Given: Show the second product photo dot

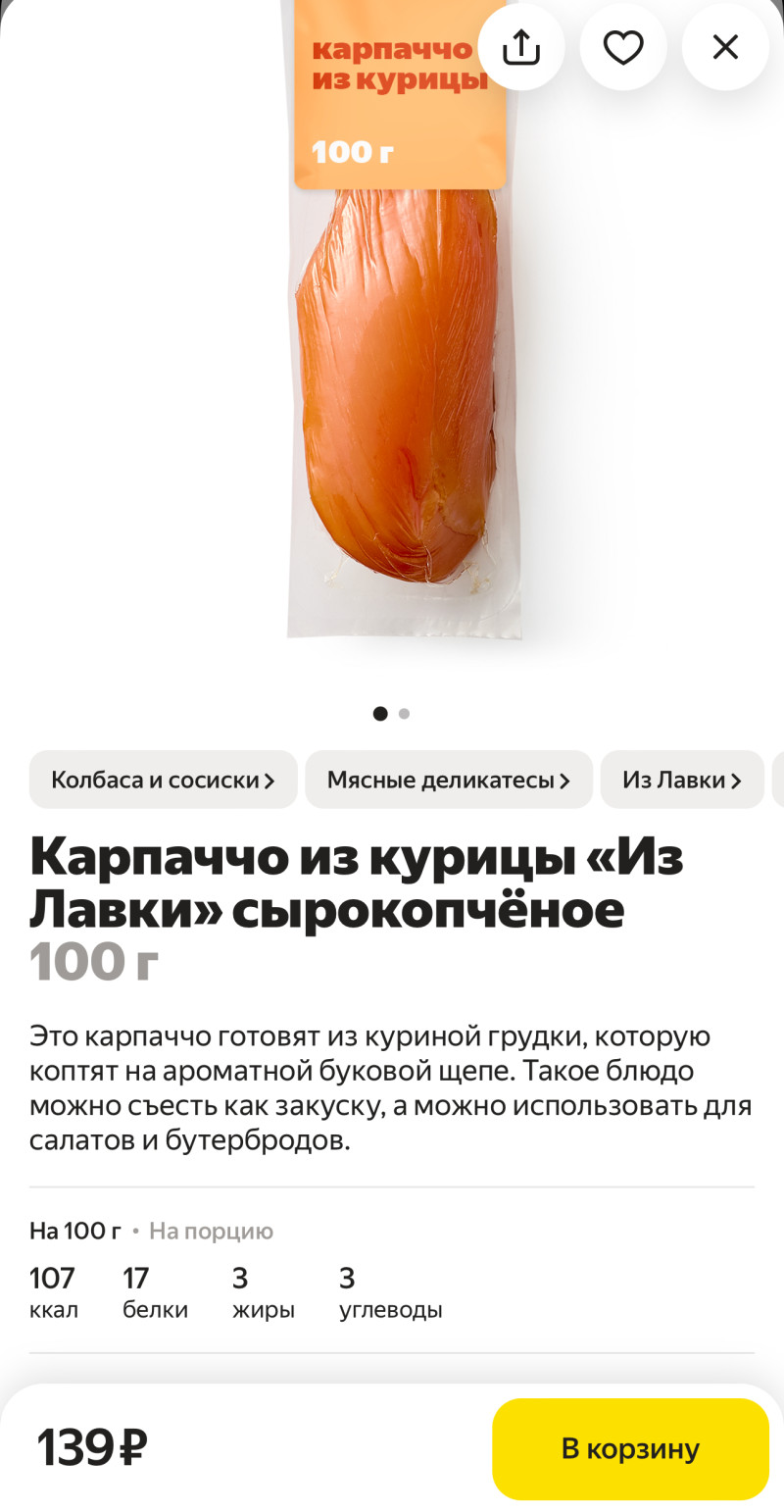Looking at the screenshot, I should (x=404, y=714).
